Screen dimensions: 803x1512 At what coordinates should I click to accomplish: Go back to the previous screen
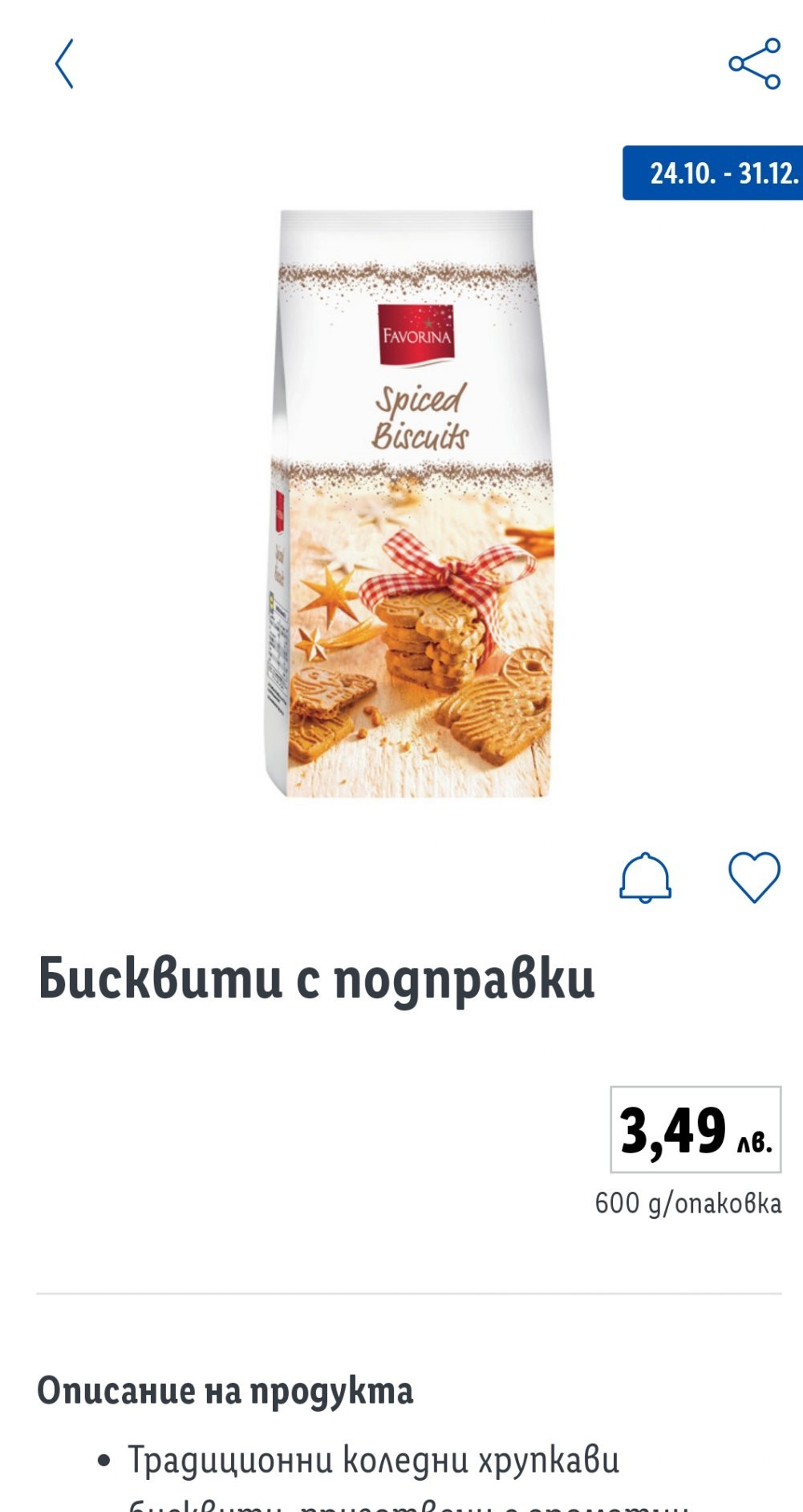coord(64,63)
